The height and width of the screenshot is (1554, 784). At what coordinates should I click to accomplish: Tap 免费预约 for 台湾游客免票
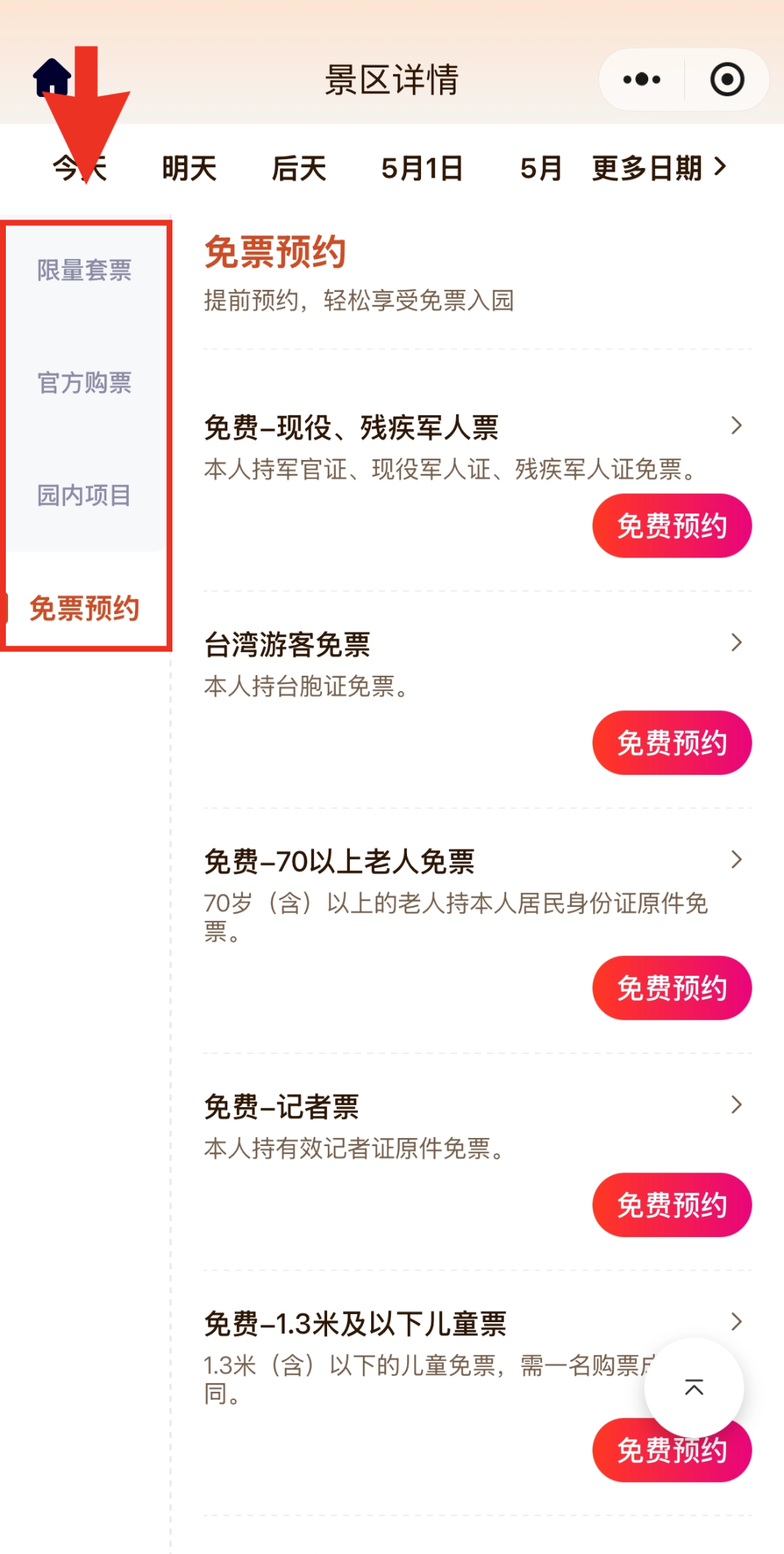[x=671, y=743]
